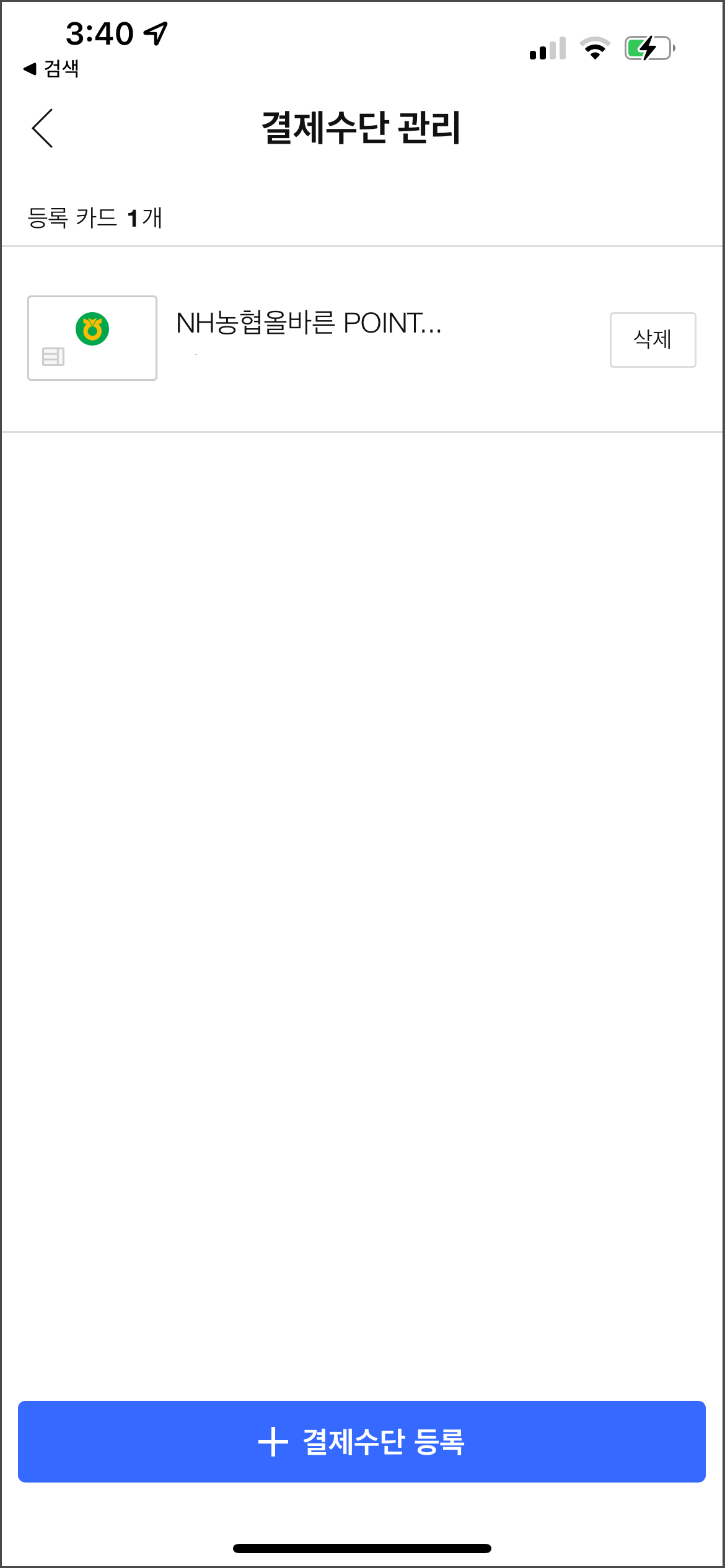Select the 결제수단 관리 title
This screenshot has width=725, height=1568.
pos(362,127)
